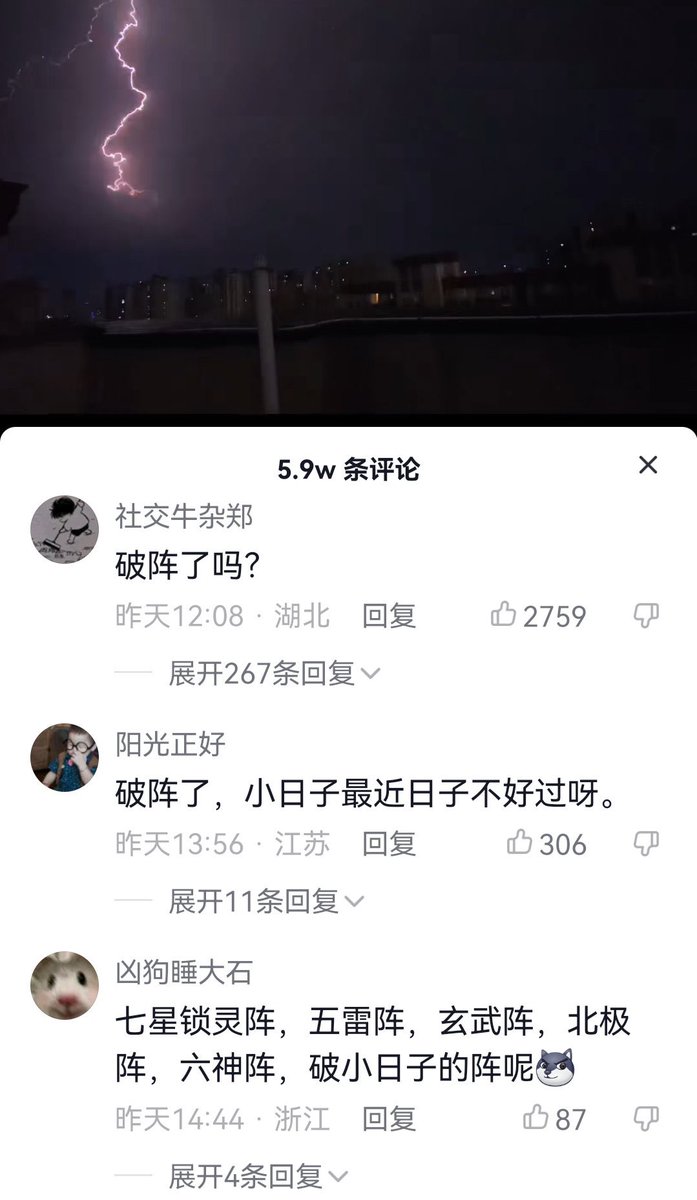697x1200 pixels.
Task: Tap the lightning video to return
Action: (x=348, y=200)
